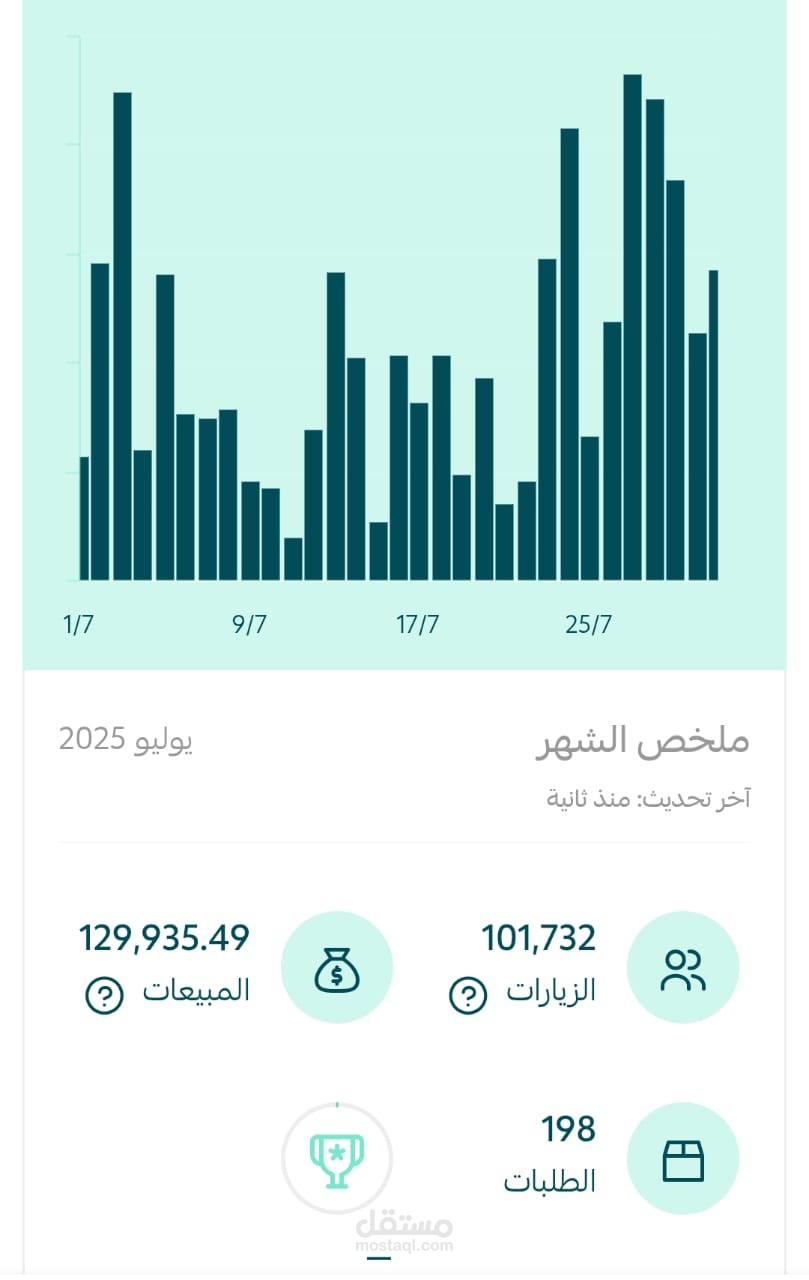Image resolution: width=809 pixels, height=1280 pixels.
Task: Click the money bag sales icon
Action: tap(336, 967)
